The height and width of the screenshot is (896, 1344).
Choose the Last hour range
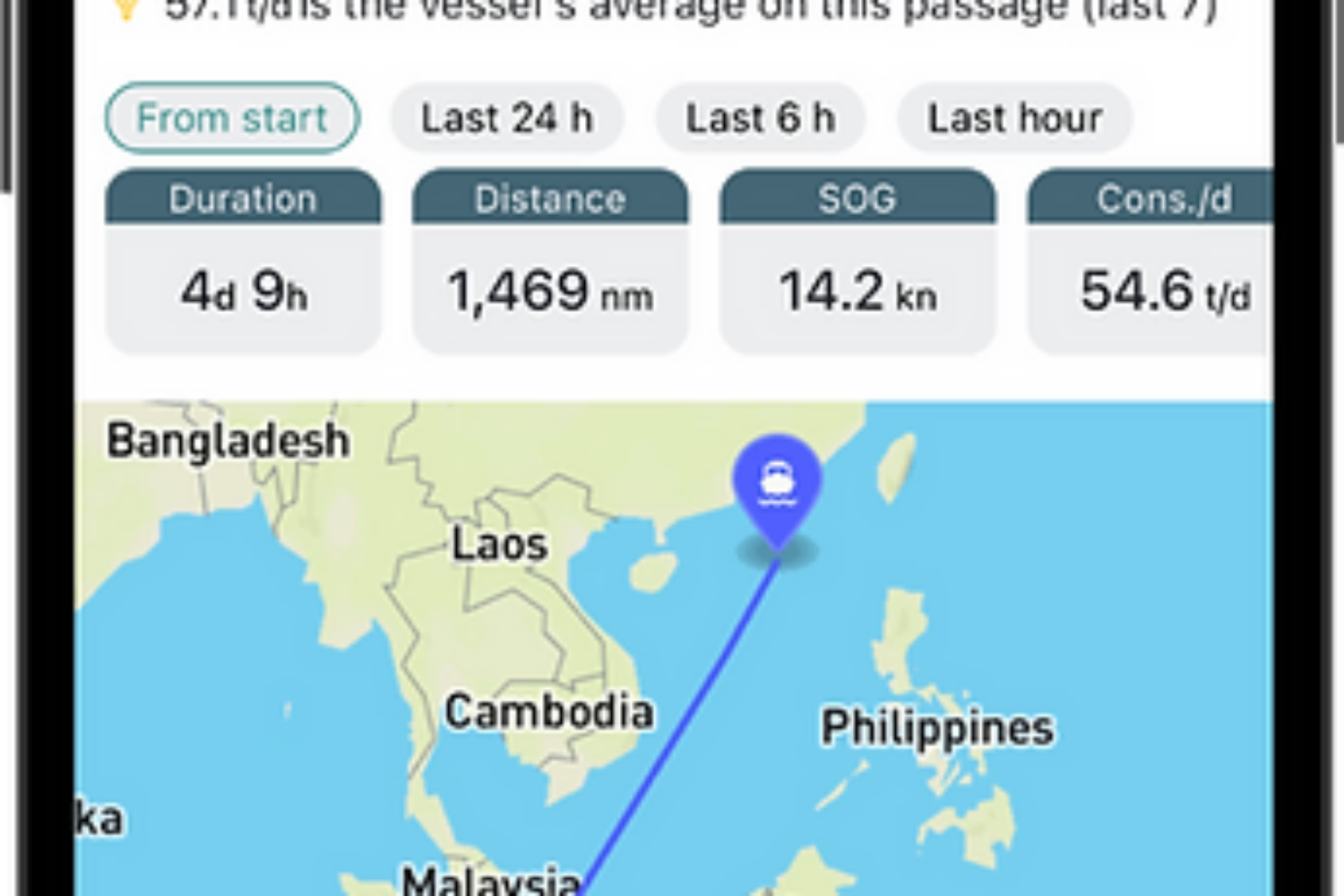pyautogui.click(x=1014, y=118)
